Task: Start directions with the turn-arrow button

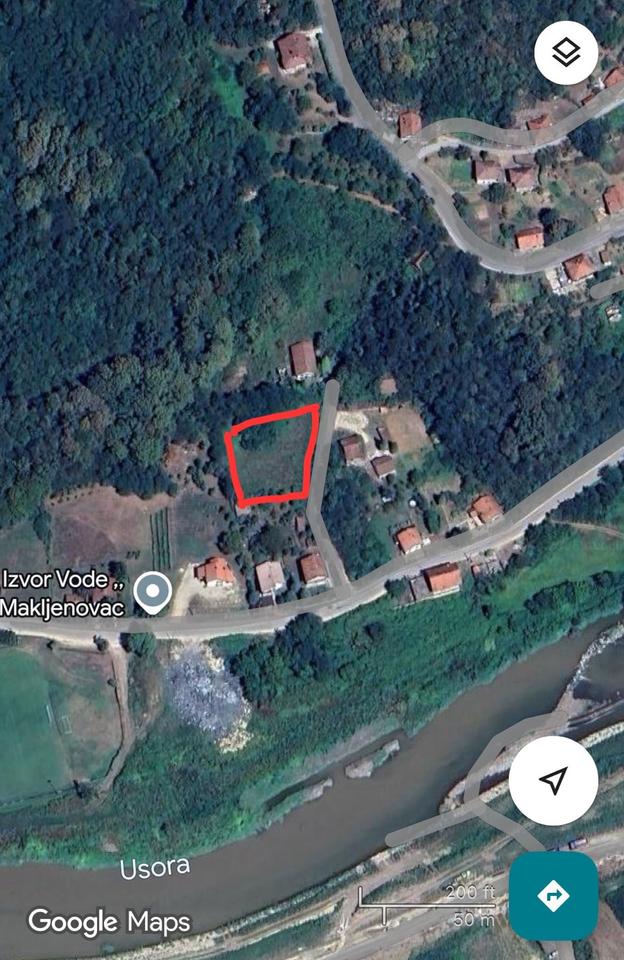Action: coord(553,895)
